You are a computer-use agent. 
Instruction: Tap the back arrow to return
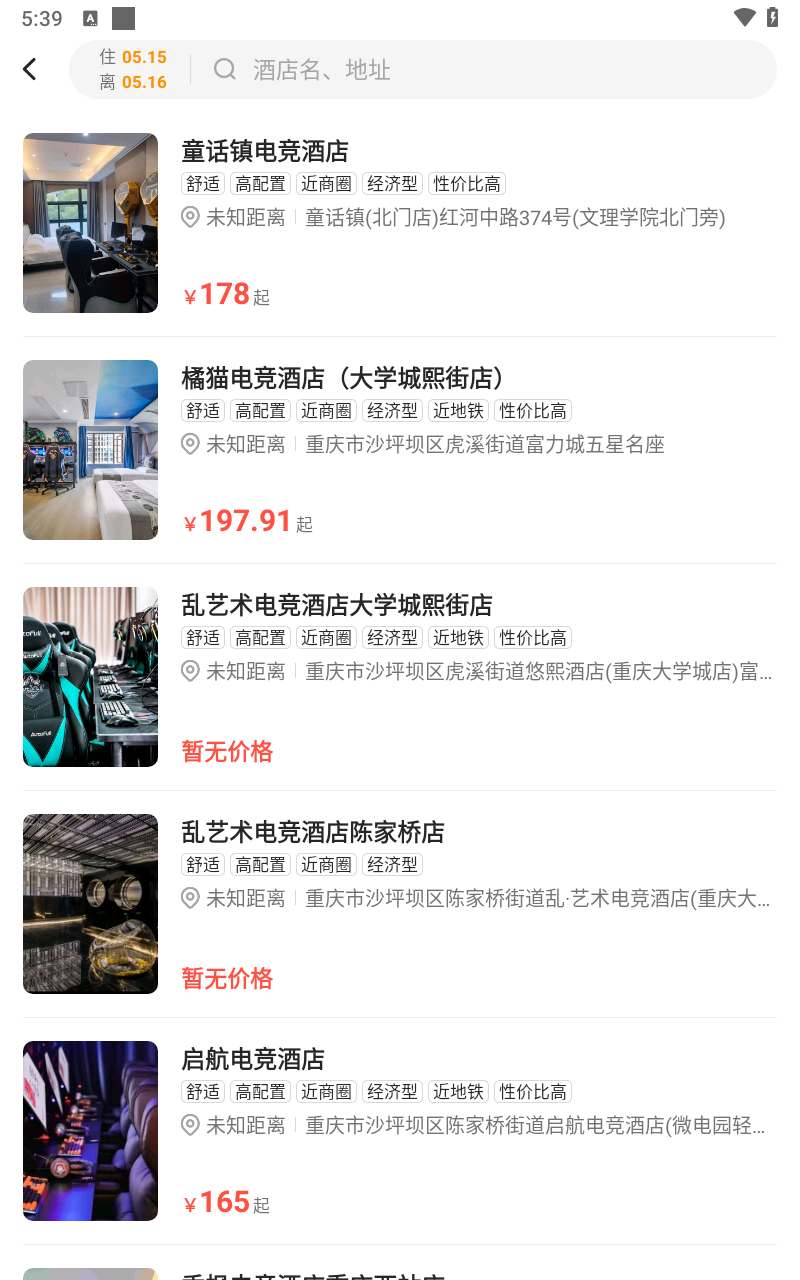pos(29,69)
